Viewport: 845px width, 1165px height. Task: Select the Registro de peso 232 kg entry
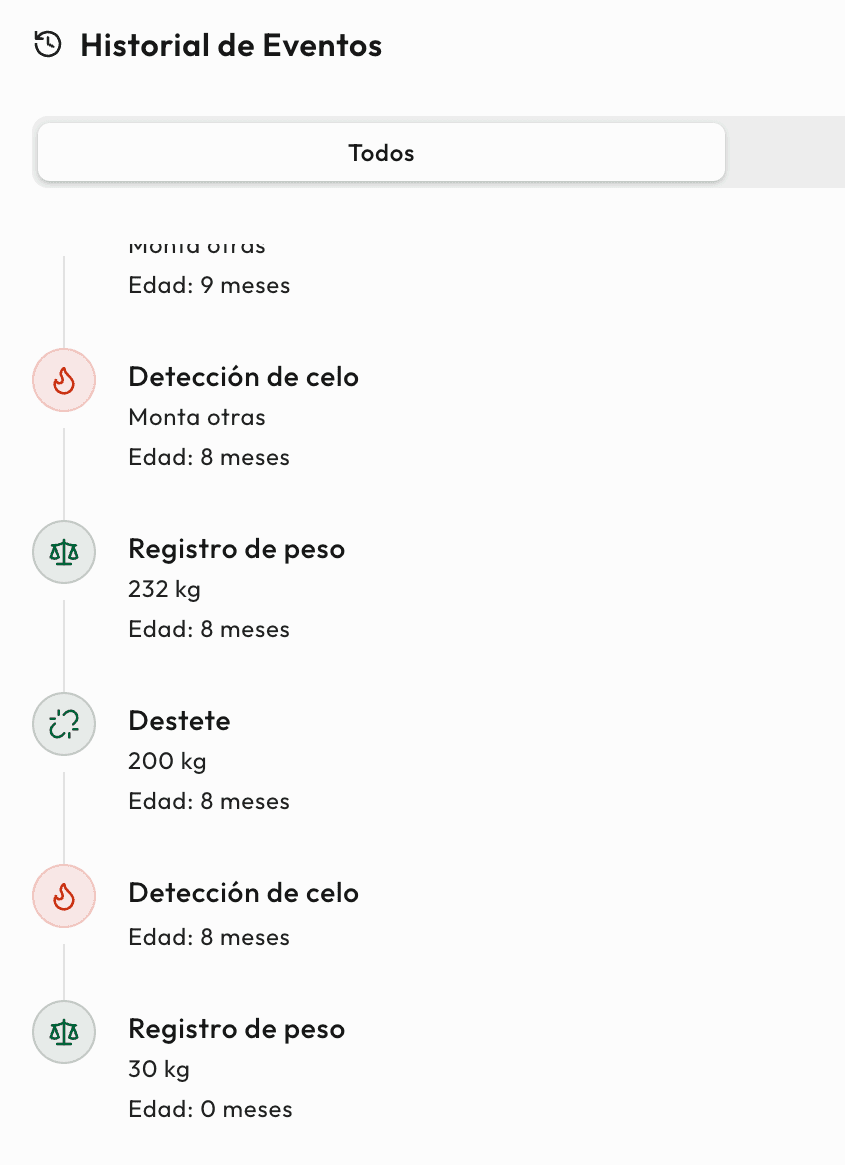click(236, 548)
